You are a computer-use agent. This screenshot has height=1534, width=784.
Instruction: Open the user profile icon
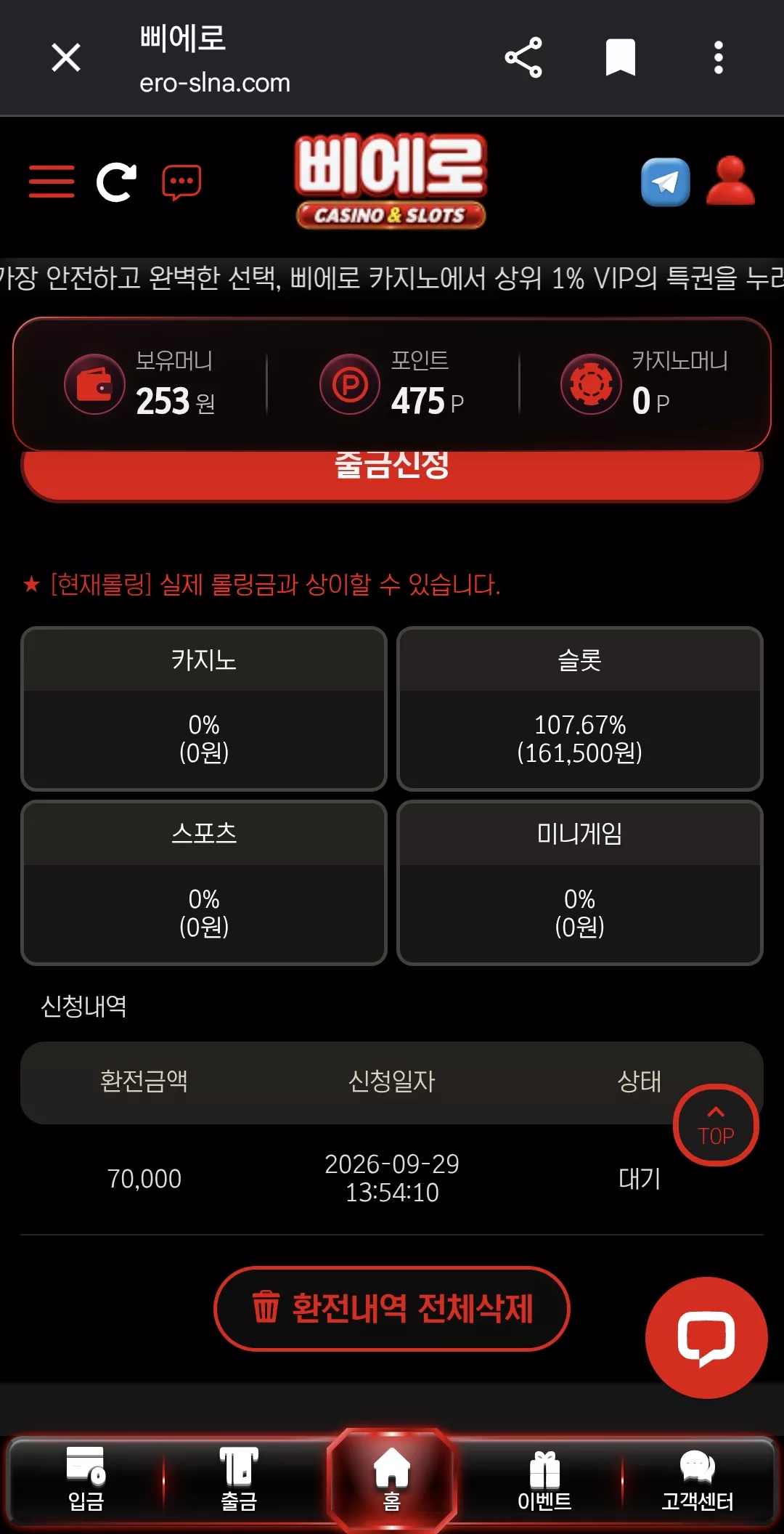coord(730,181)
